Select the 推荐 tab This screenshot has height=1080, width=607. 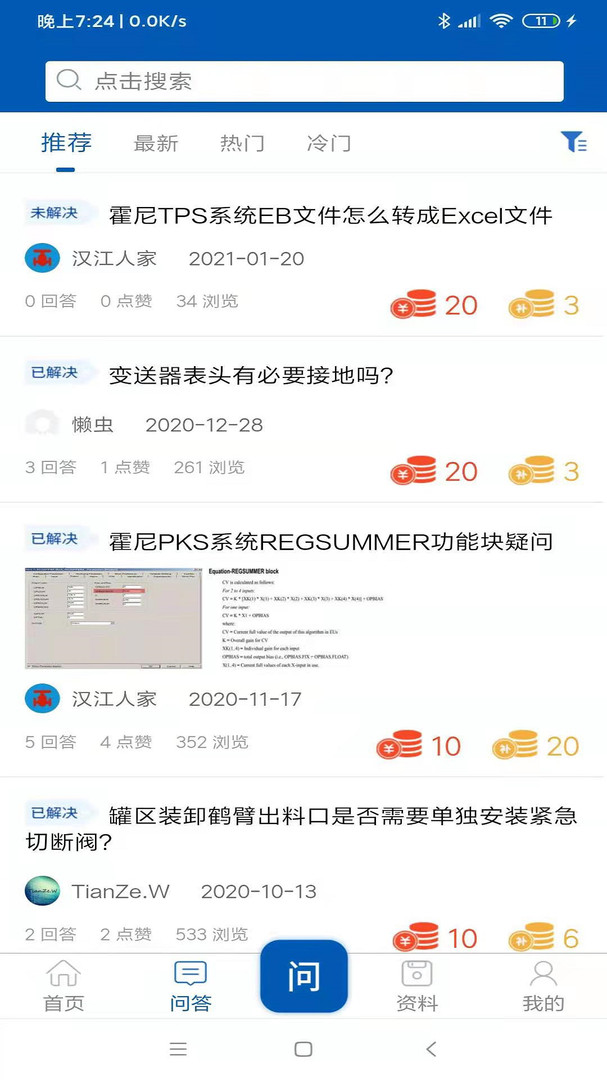pyautogui.click(x=66, y=142)
